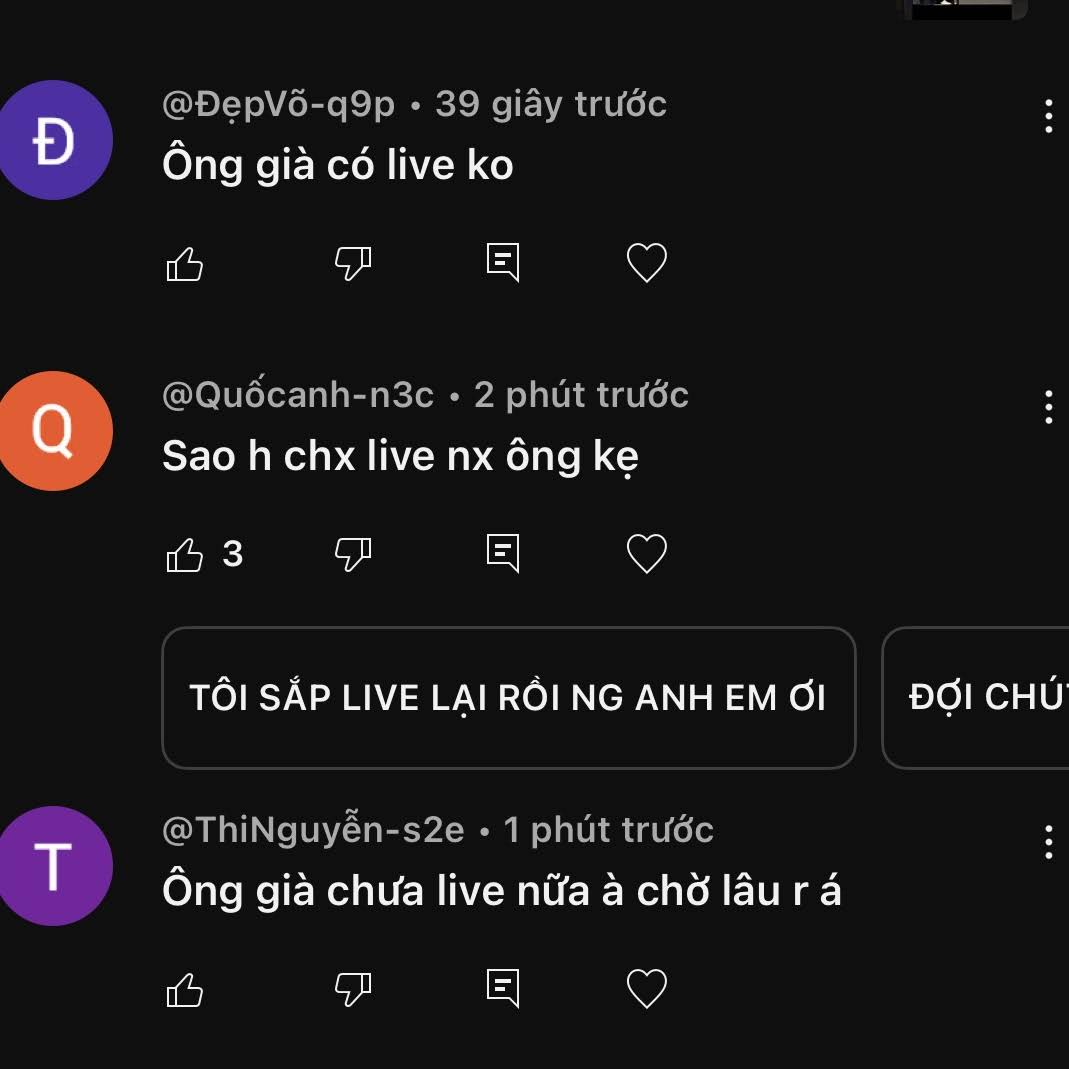
Task: Like the comment by @ThiNguyễn-s2e
Action: [x=185, y=990]
